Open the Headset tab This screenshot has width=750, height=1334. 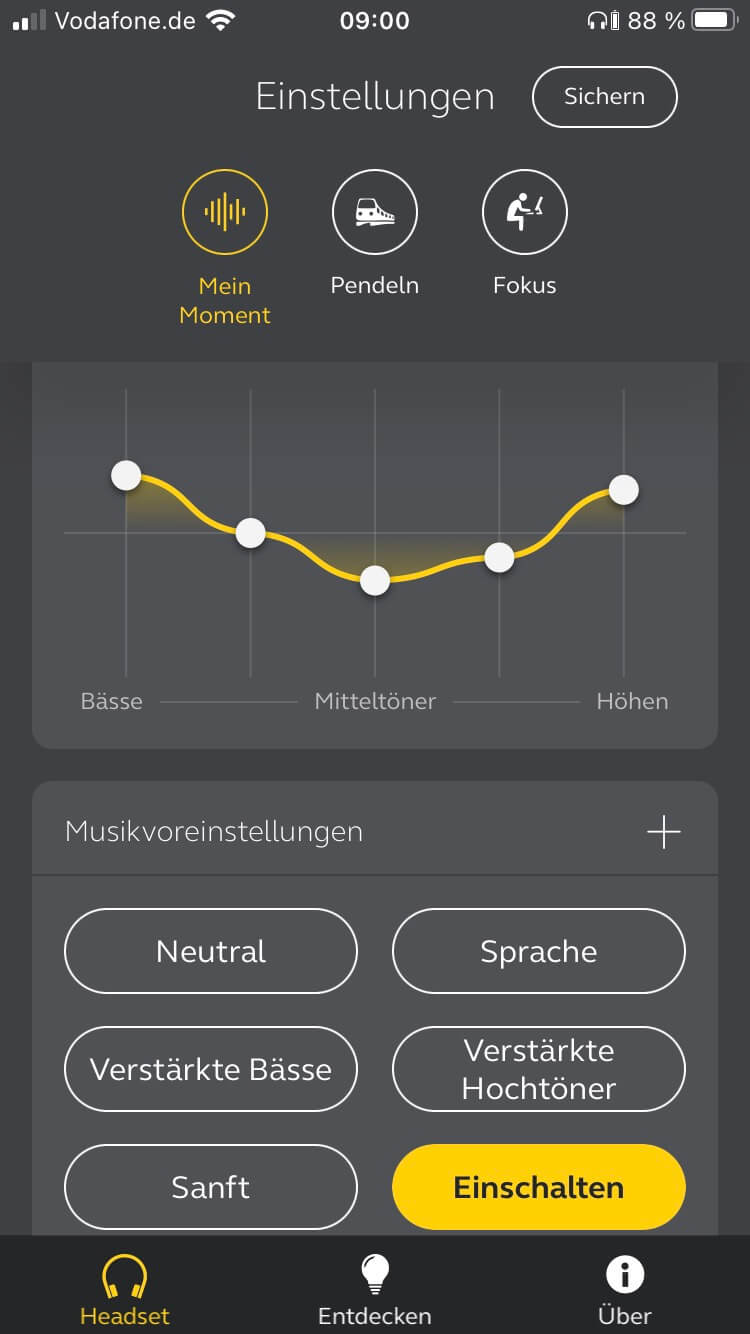point(125,1290)
